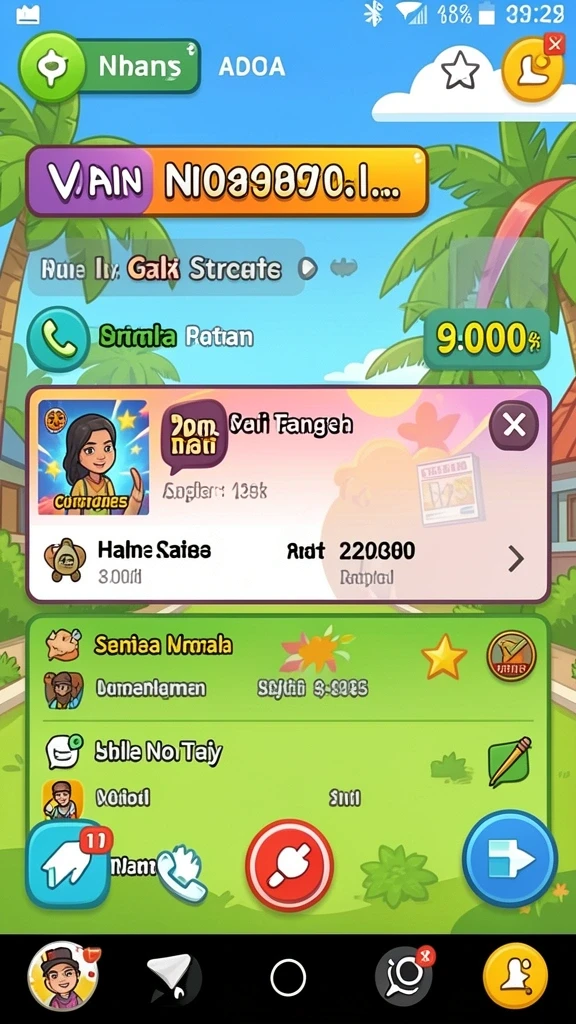Open the yellow profile icon at top
Image resolution: width=576 pixels, height=1024 pixels.
tap(532, 71)
